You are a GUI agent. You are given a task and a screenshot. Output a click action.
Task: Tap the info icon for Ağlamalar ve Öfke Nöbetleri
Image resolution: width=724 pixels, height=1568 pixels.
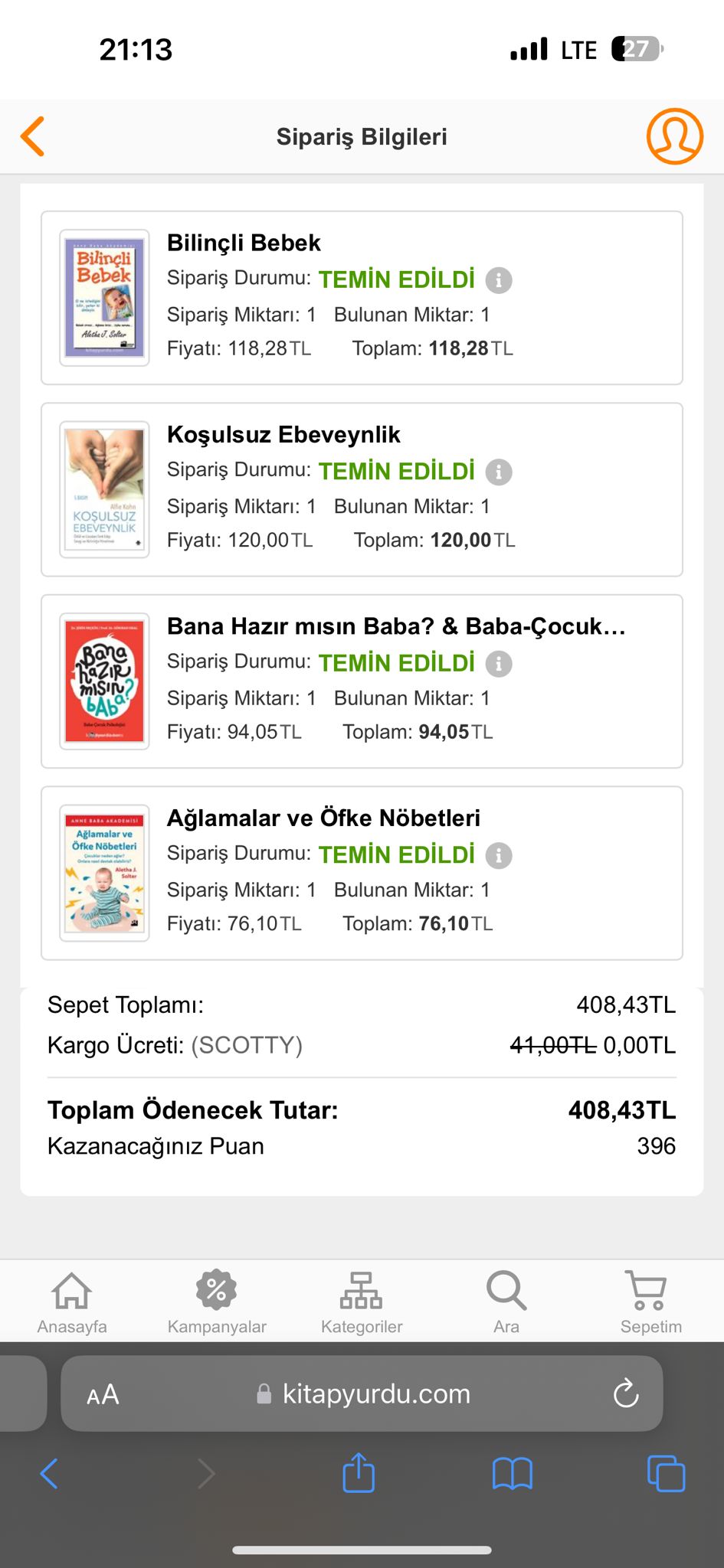pos(499,855)
